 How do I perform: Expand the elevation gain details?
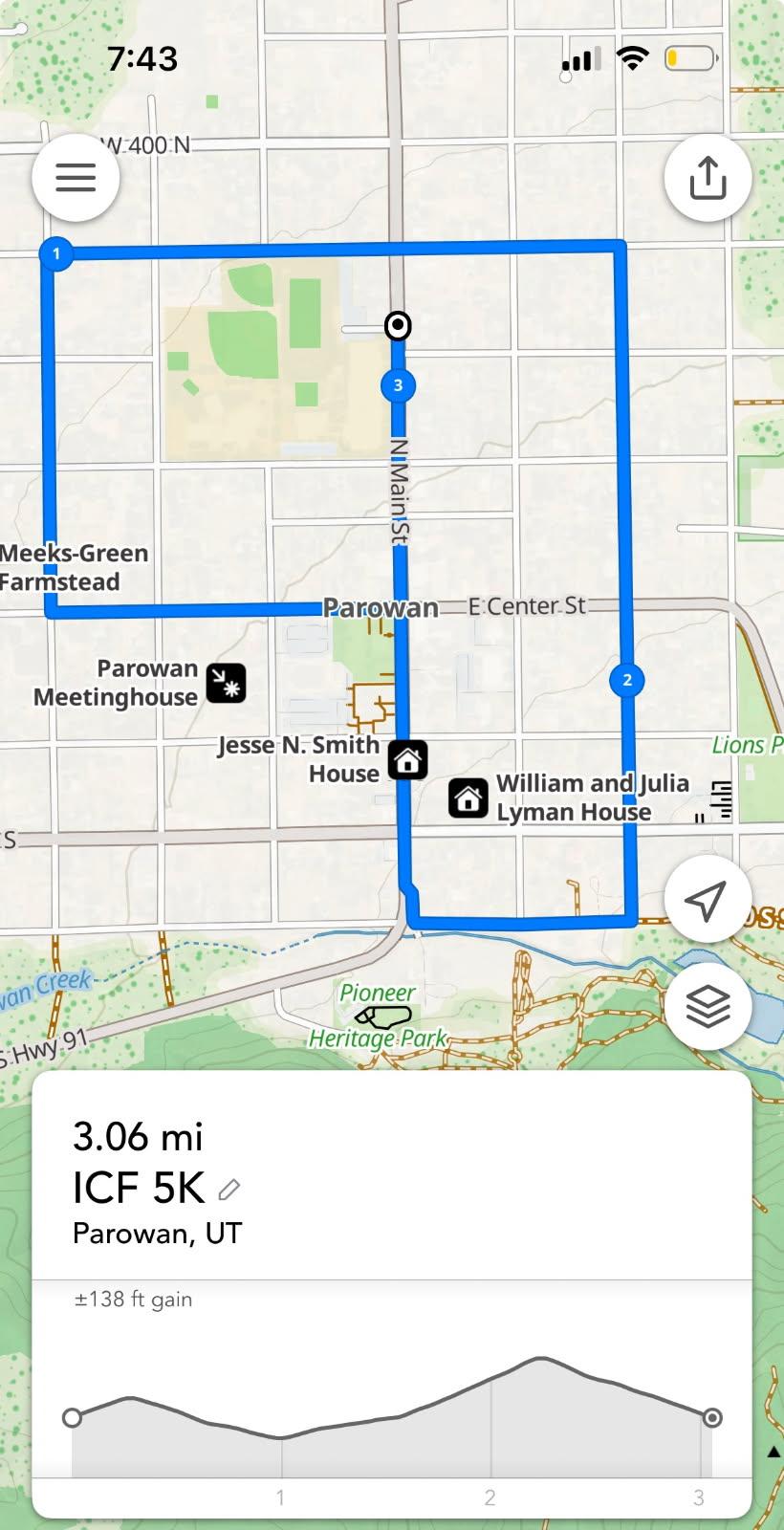pos(133,1299)
